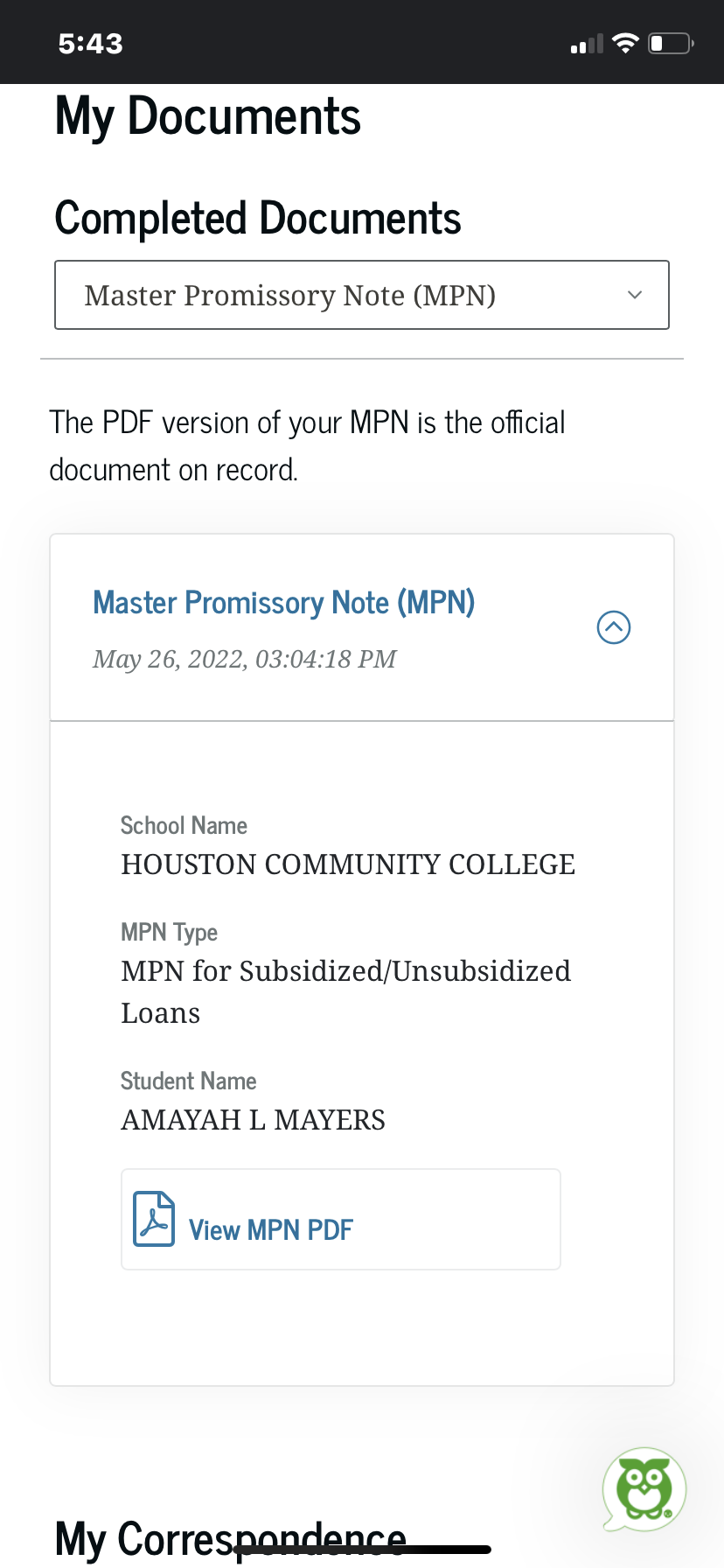
Task: Collapse the Master Promissory Note card
Action: pyautogui.click(x=614, y=627)
